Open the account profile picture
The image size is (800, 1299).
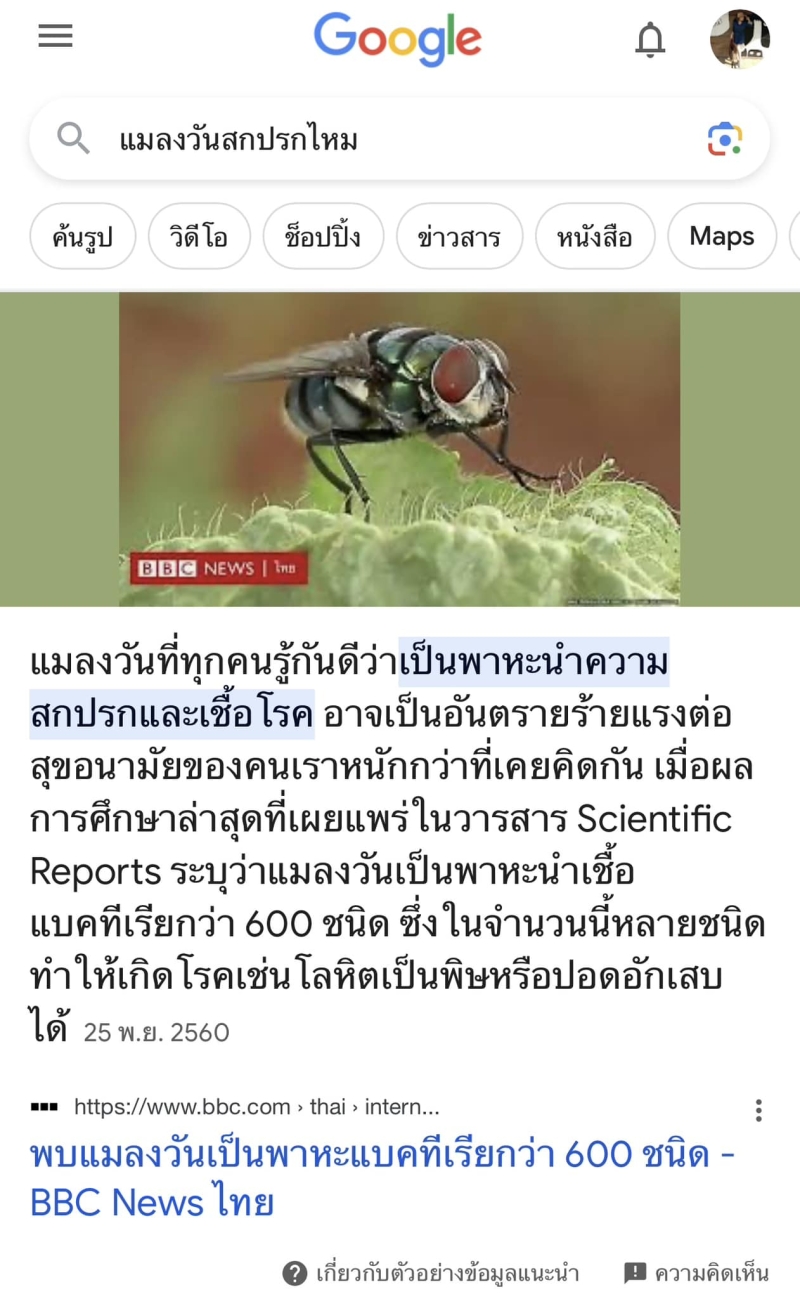point(739,40)
